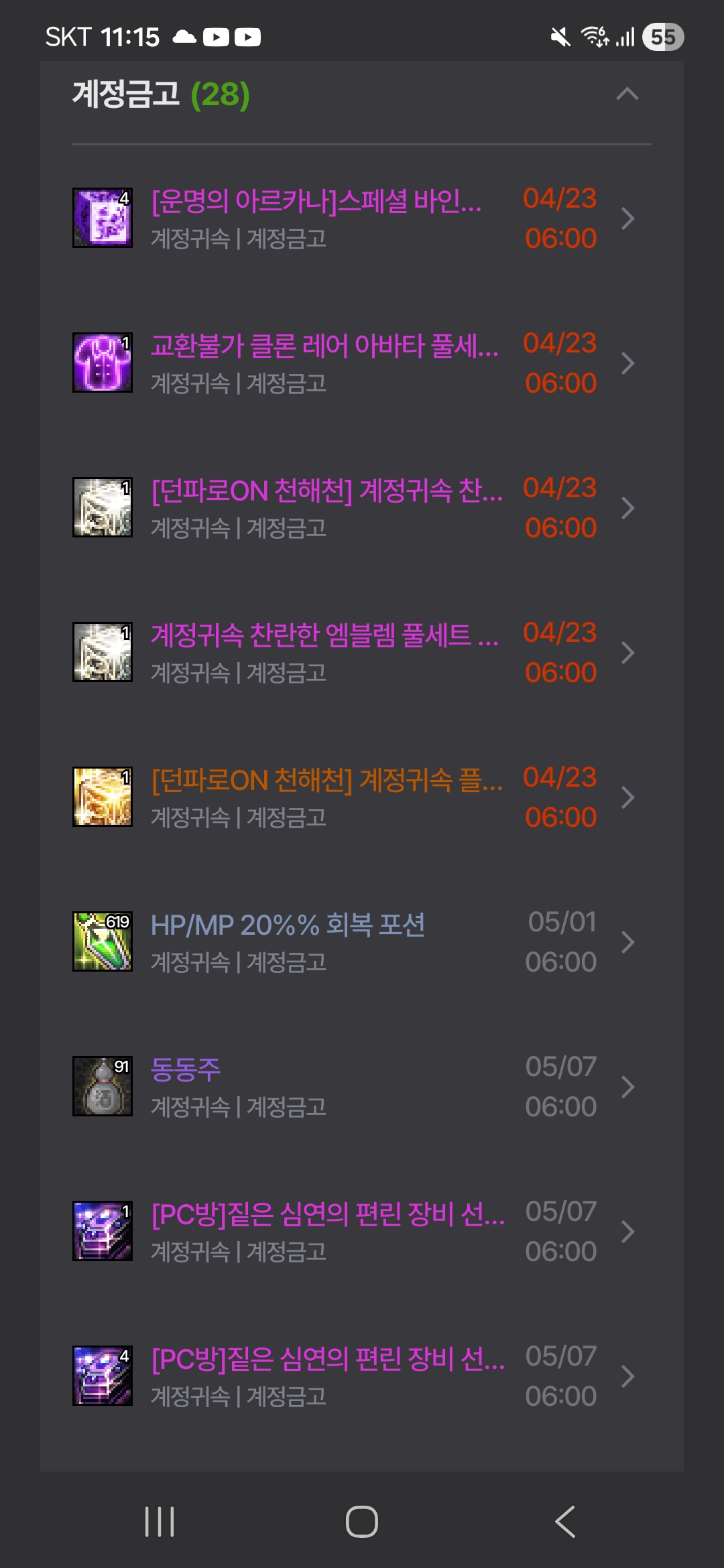Collapse the 계정금고 (28) section
Screen dimensions: 724x1568
[x=627, y=94]
